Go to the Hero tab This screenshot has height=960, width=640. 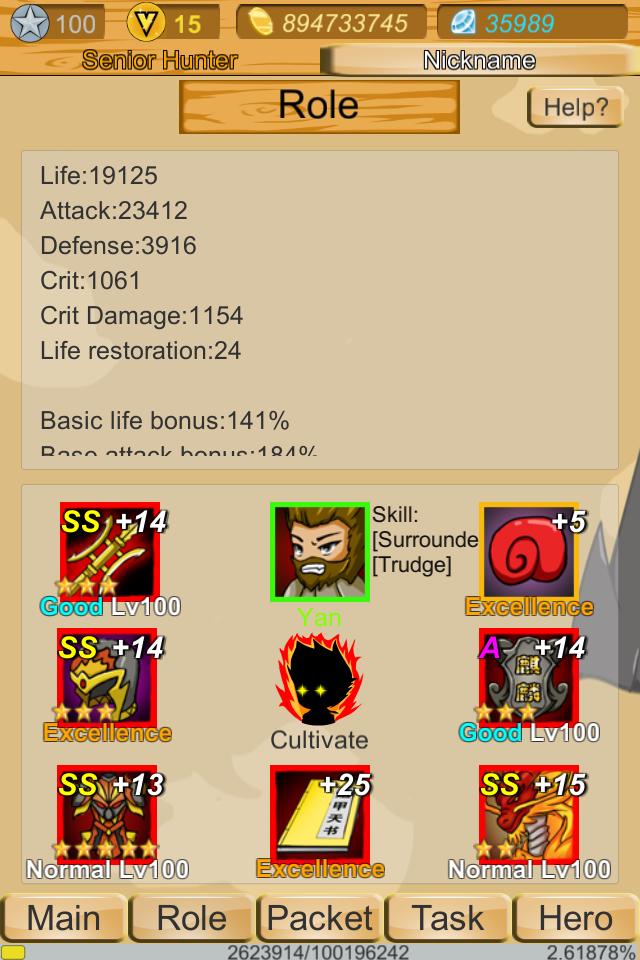(x=575, y=918)
